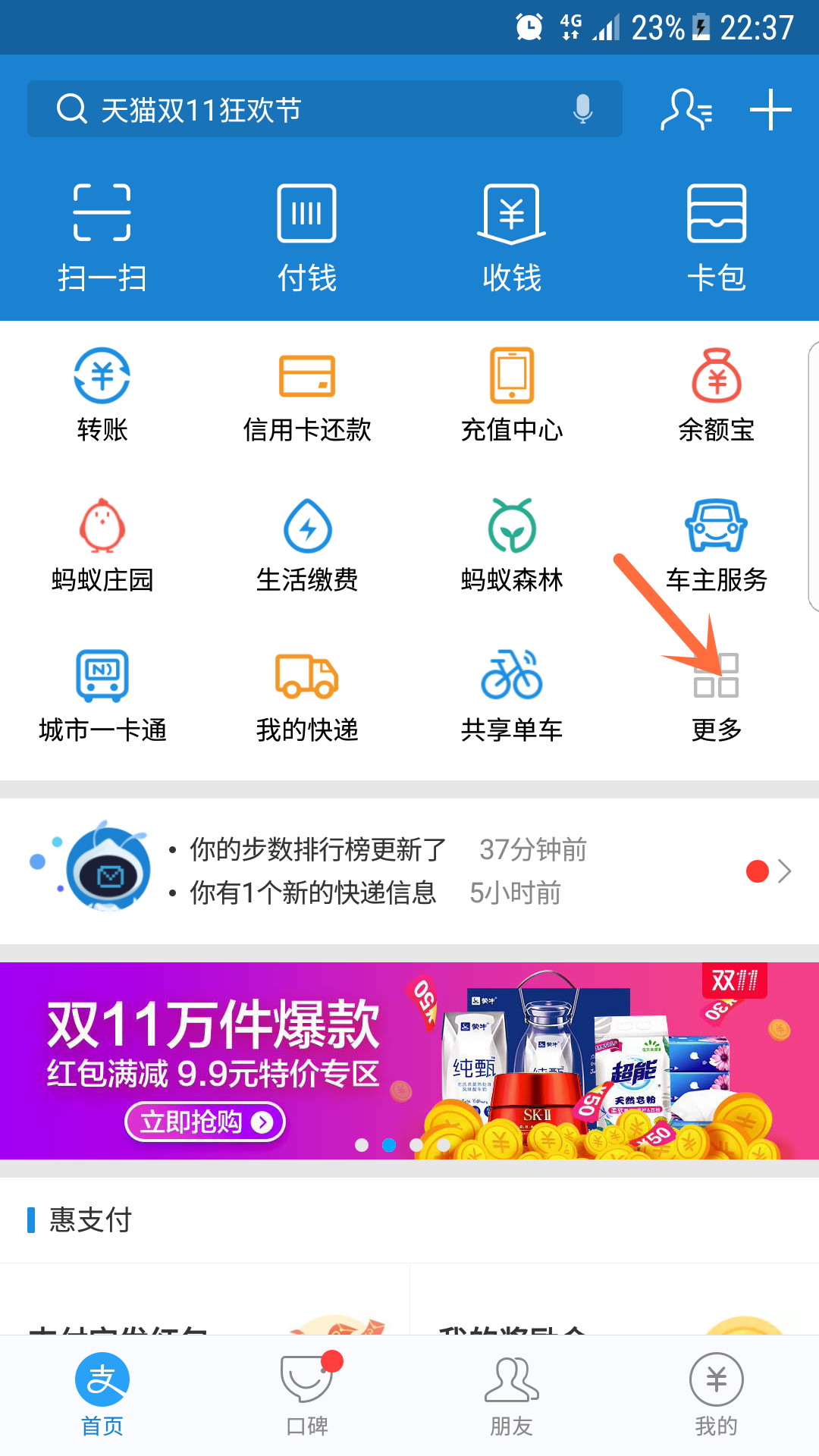This screenshot has width=819, height=1456.
Task: Expand the notifications with the right chevron
Action: [785, 872]
